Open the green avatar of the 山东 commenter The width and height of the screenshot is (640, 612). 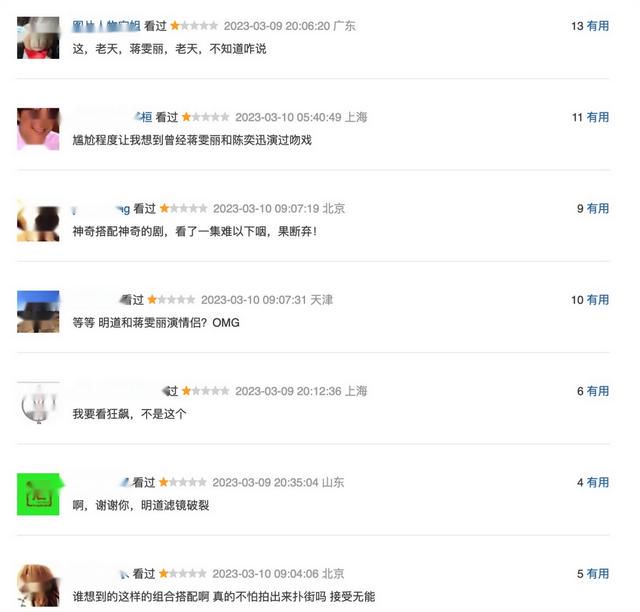[x=38, y=494]
